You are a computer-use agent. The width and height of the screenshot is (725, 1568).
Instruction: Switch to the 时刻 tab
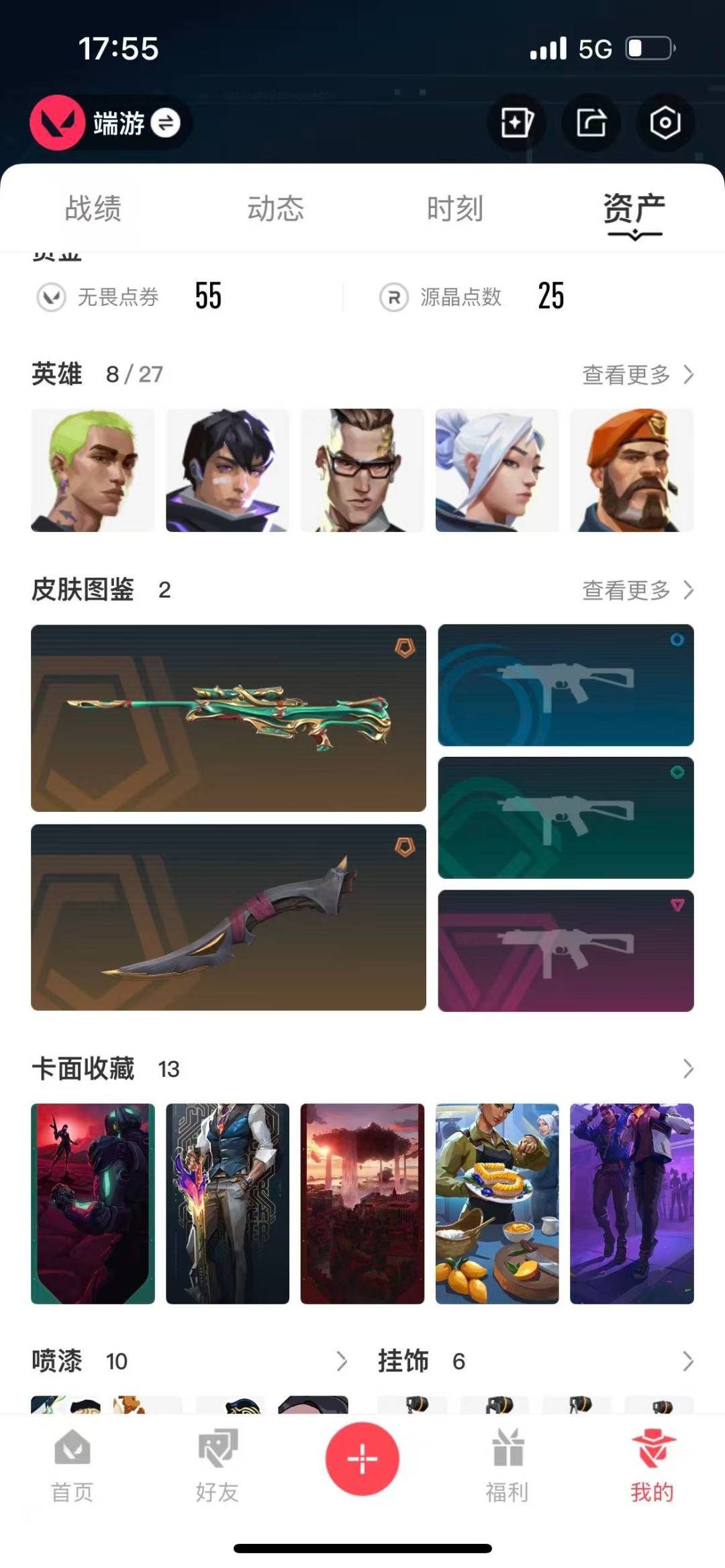454,209
